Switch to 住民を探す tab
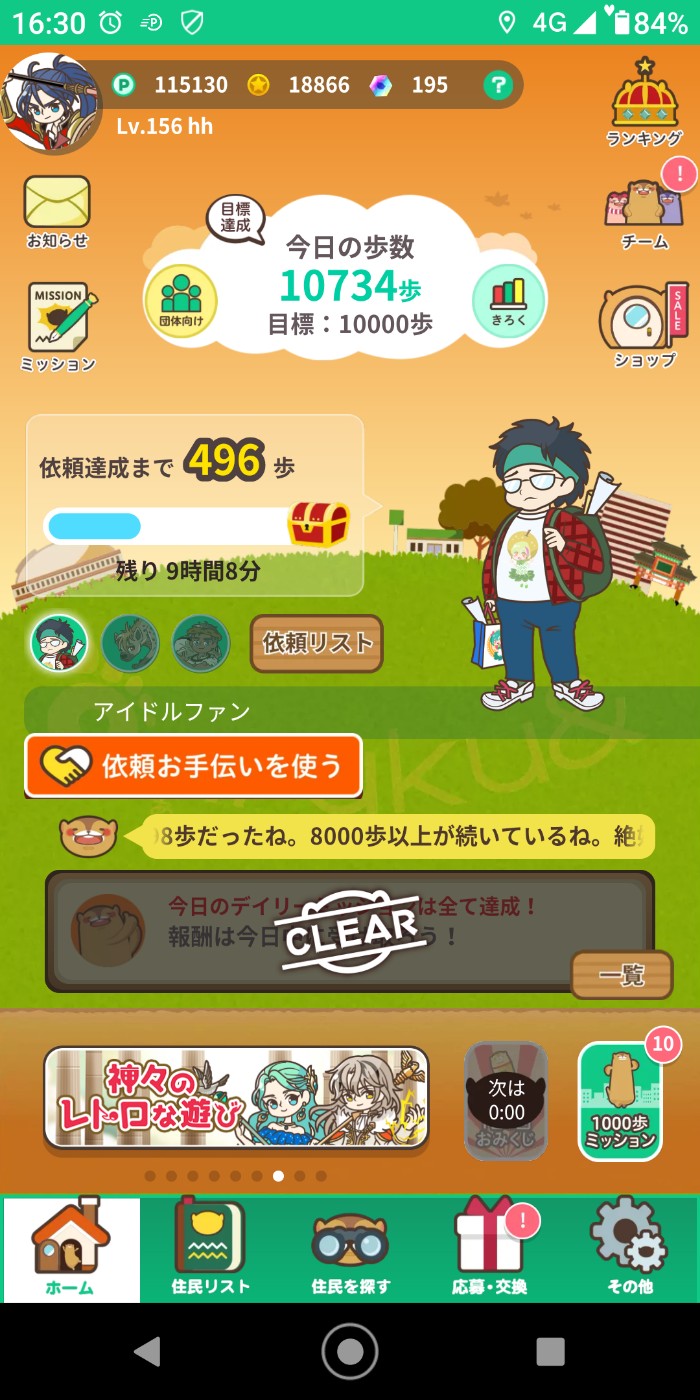 point(350,1249)
